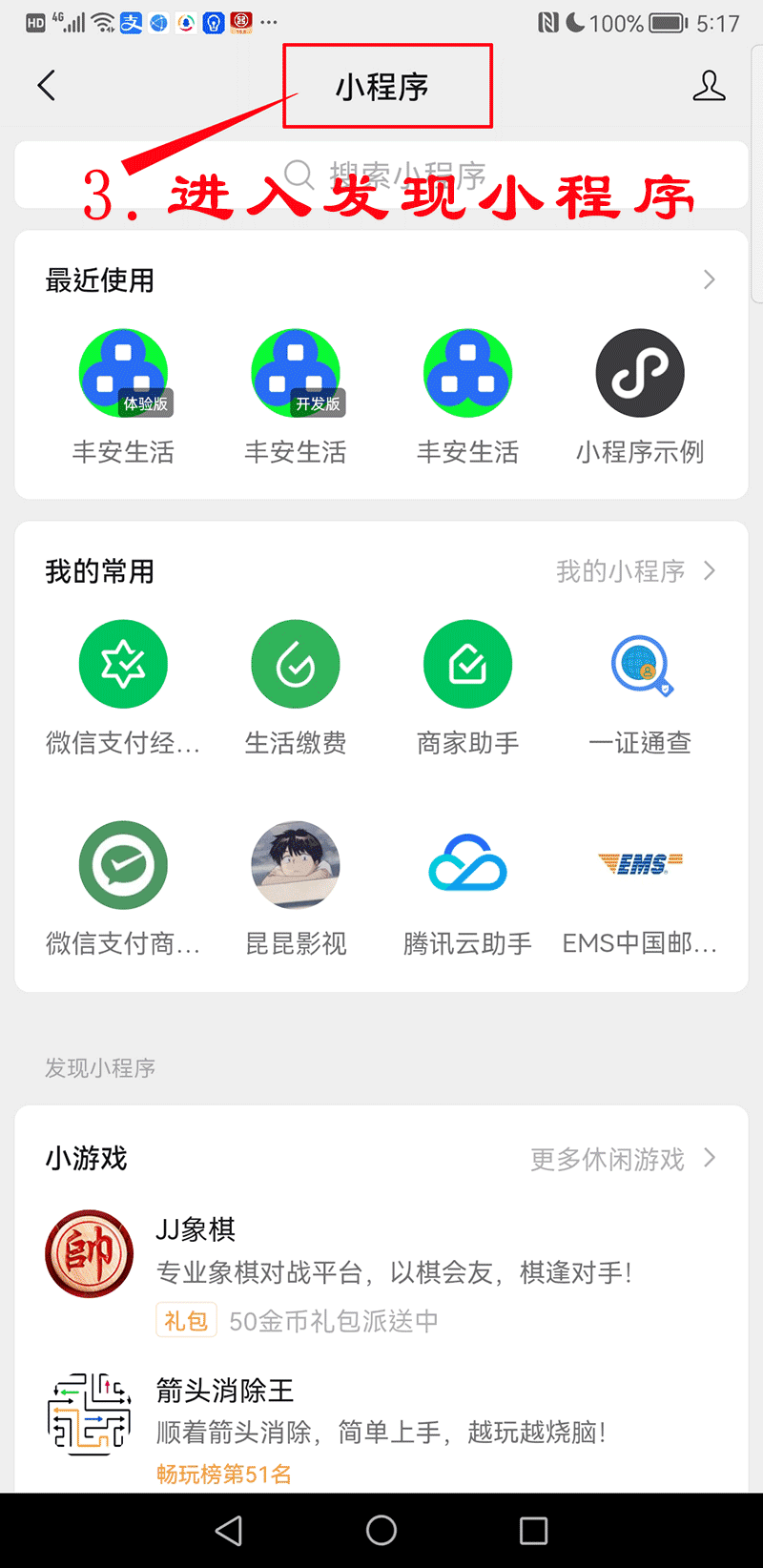Open the 一证通查 mini program
Image resolution: width=763 pixels, height=1568 pixels.
point(640,665)
